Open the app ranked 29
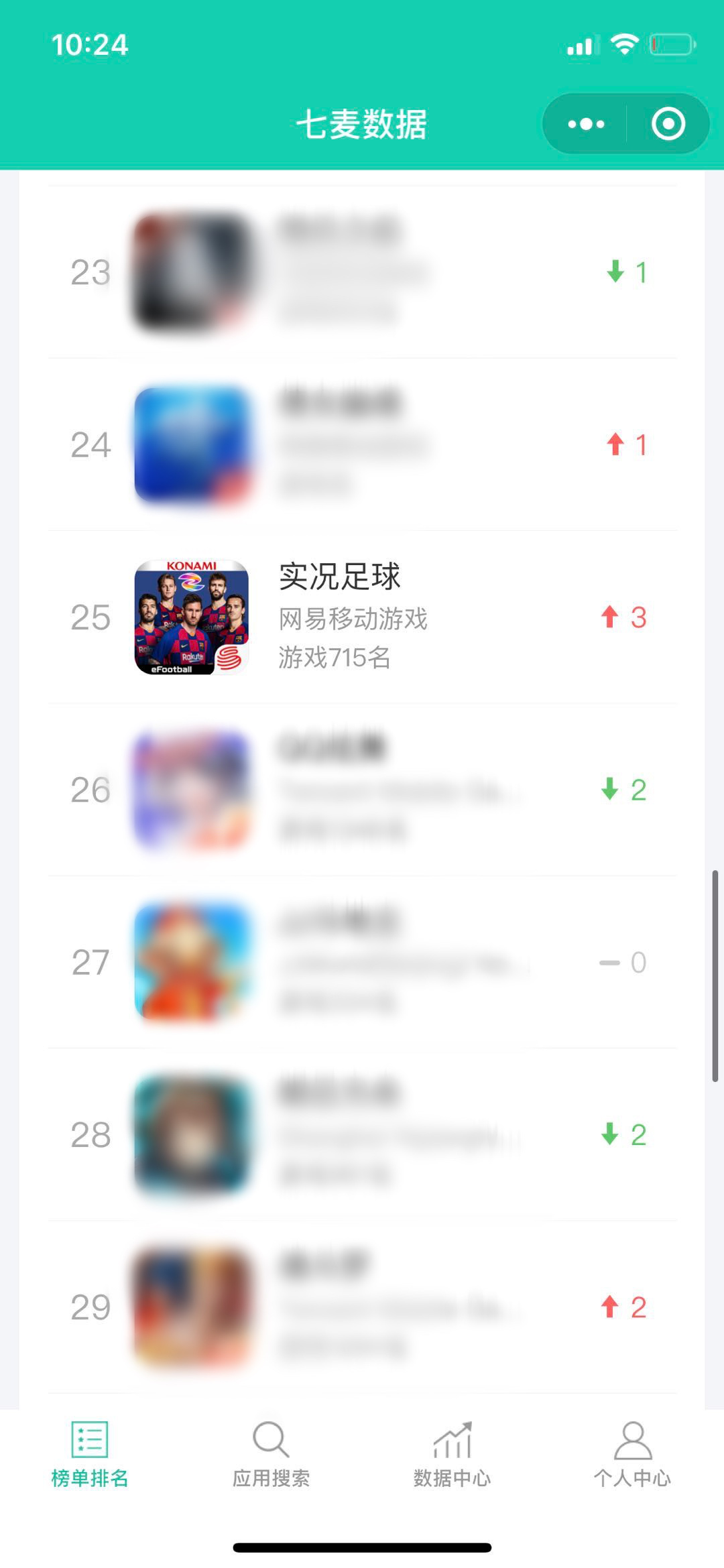The width and height of the screenshot is (724, 1568). (362, 1307)
